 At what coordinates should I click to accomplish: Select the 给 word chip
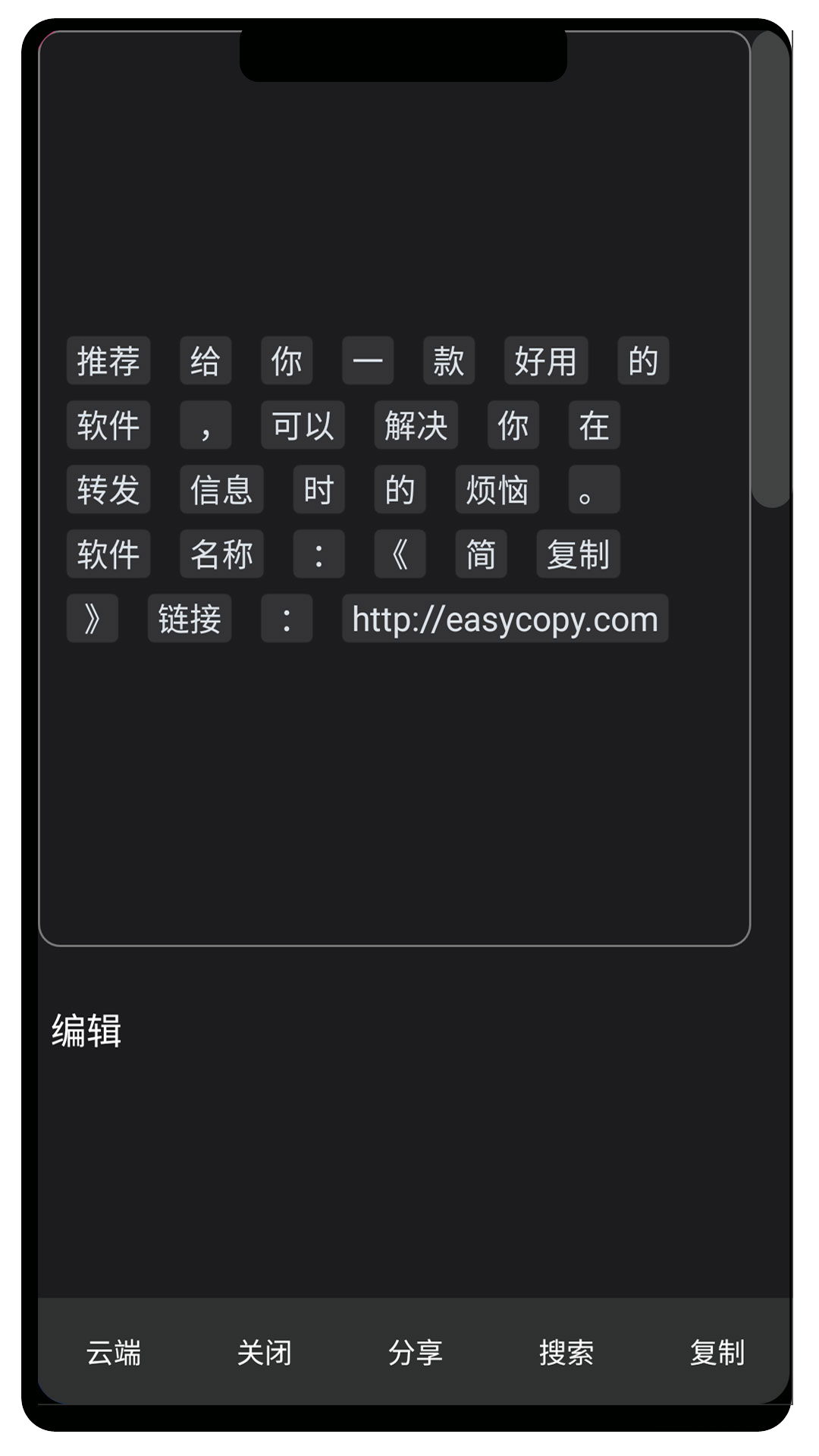click(x=206, y=361)
